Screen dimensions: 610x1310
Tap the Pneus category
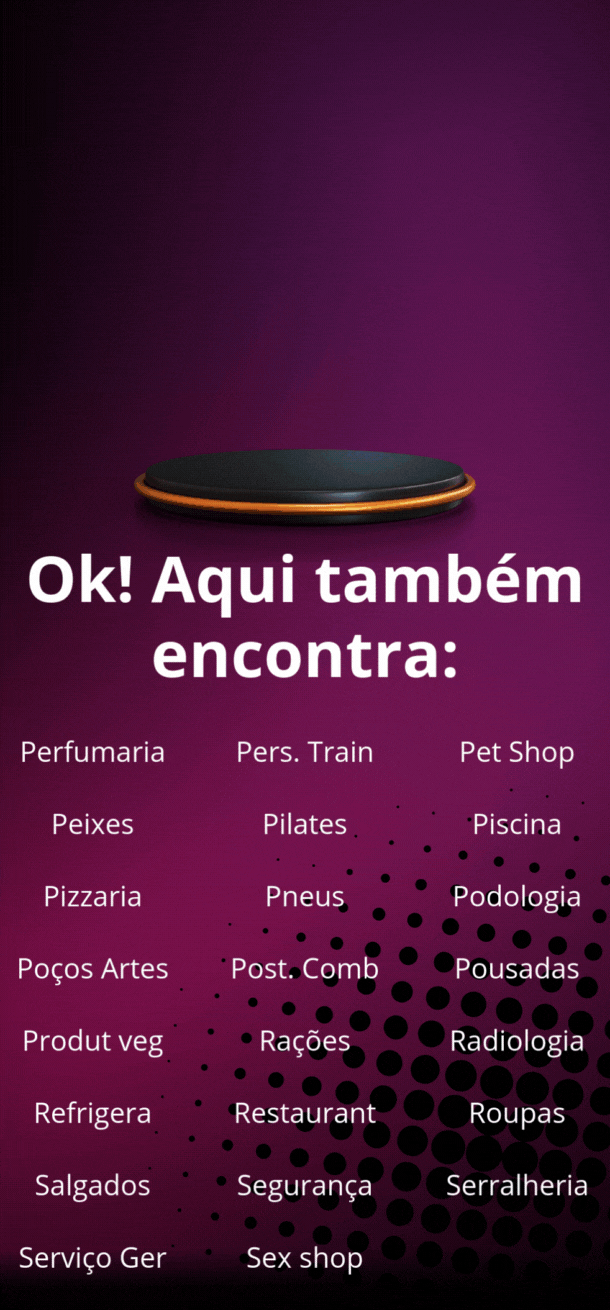305,896
